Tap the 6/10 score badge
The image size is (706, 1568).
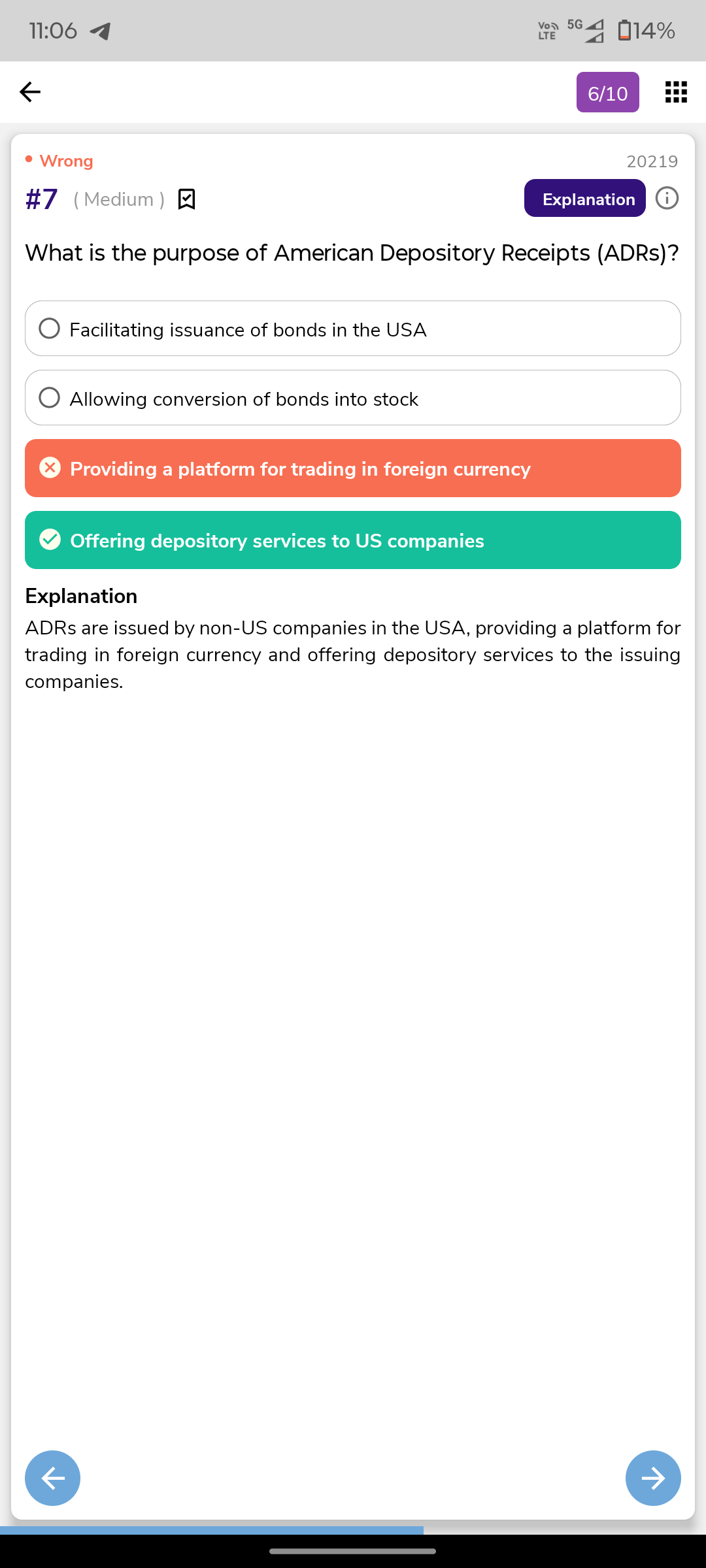tap(608, 92)
